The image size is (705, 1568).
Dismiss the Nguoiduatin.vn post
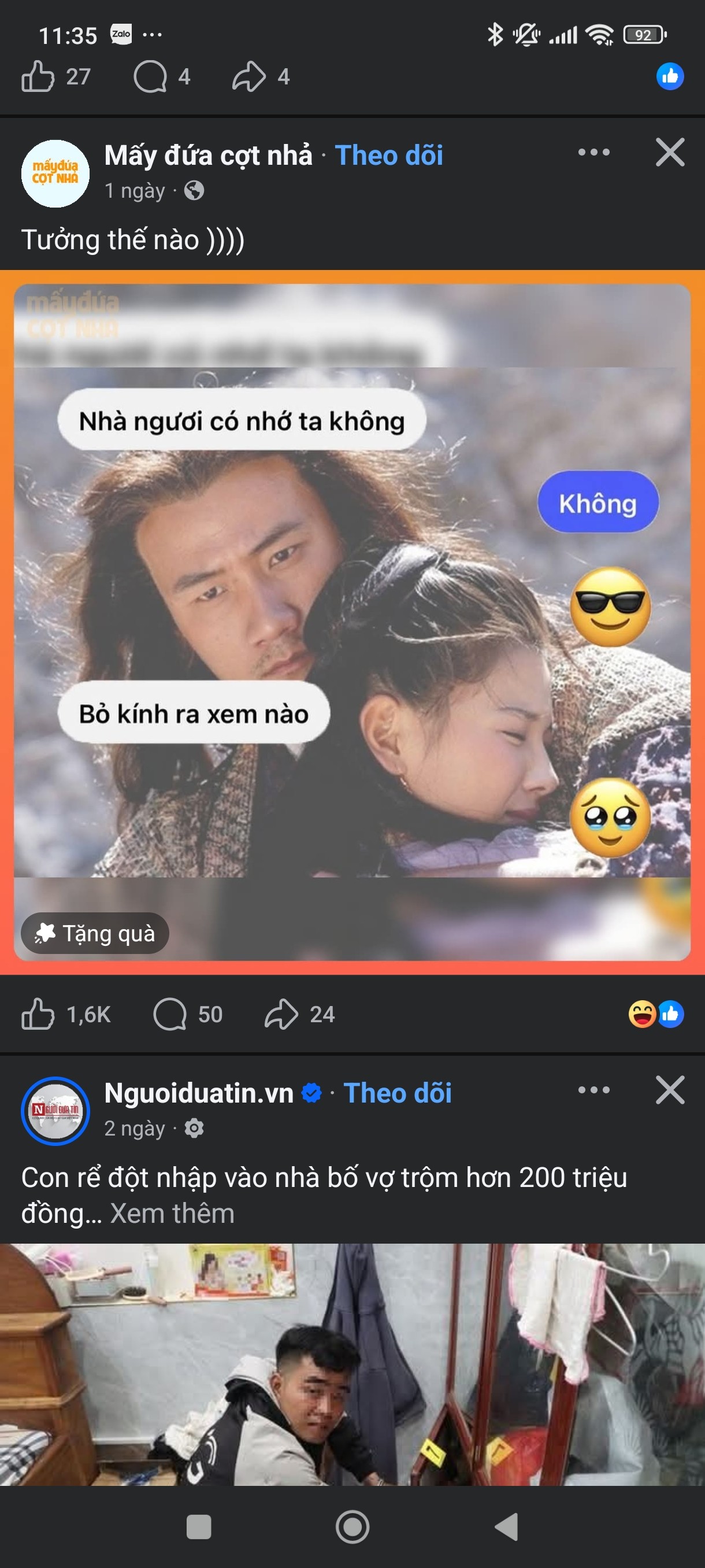coord(670,1090)
